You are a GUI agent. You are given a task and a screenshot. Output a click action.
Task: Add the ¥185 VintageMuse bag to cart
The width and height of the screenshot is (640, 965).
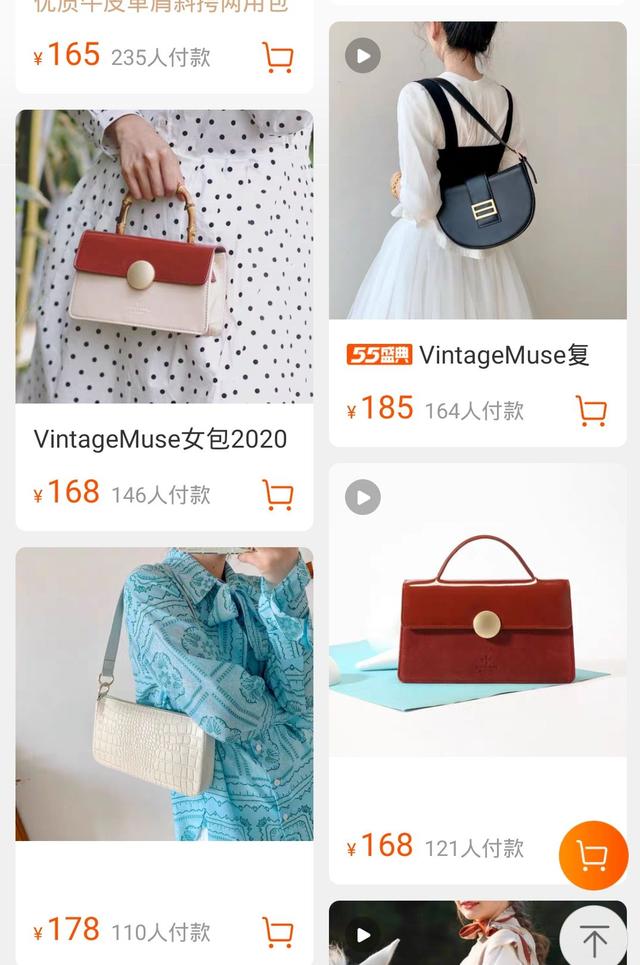point(591,410)
